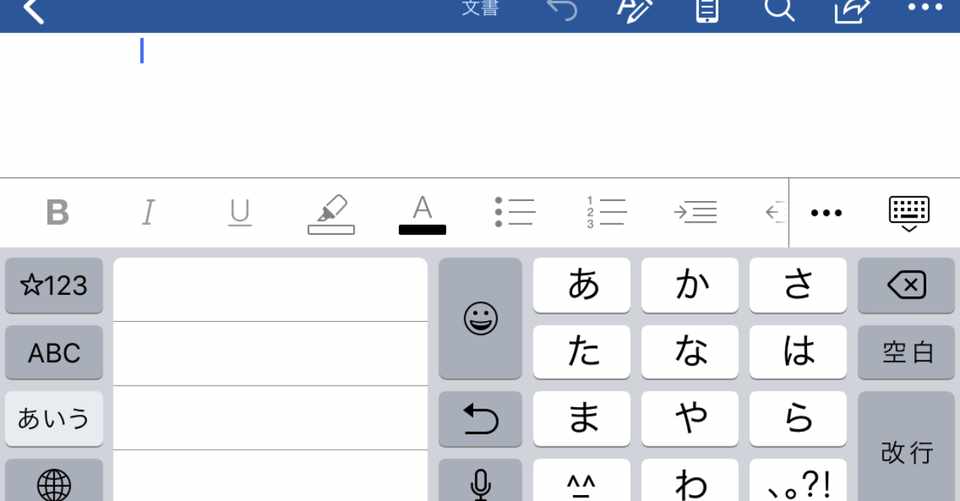Undo the last action

click(562, 10)
